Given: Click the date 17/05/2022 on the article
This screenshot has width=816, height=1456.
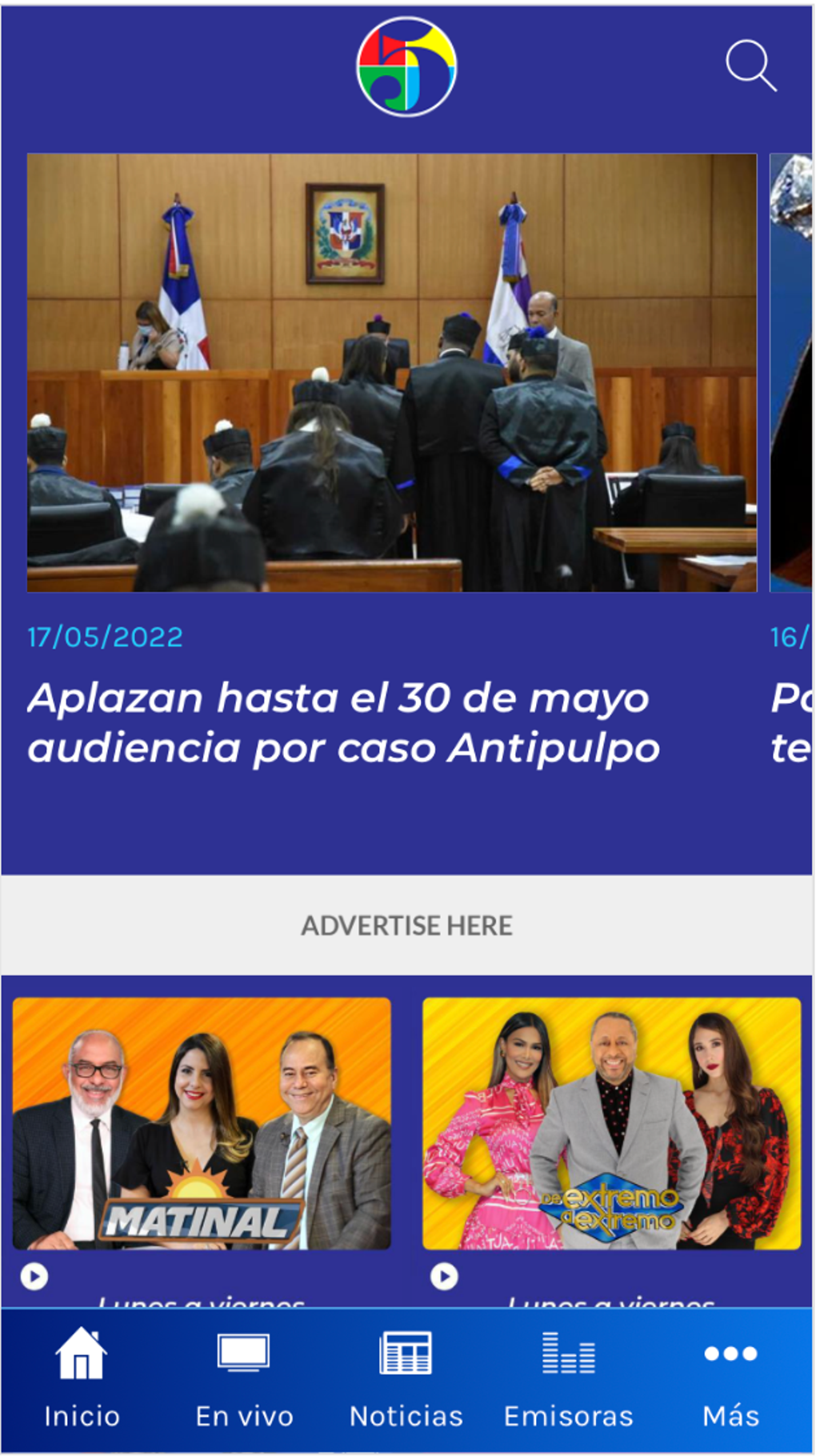Looking at the screenshot, I should click(104, 637).
